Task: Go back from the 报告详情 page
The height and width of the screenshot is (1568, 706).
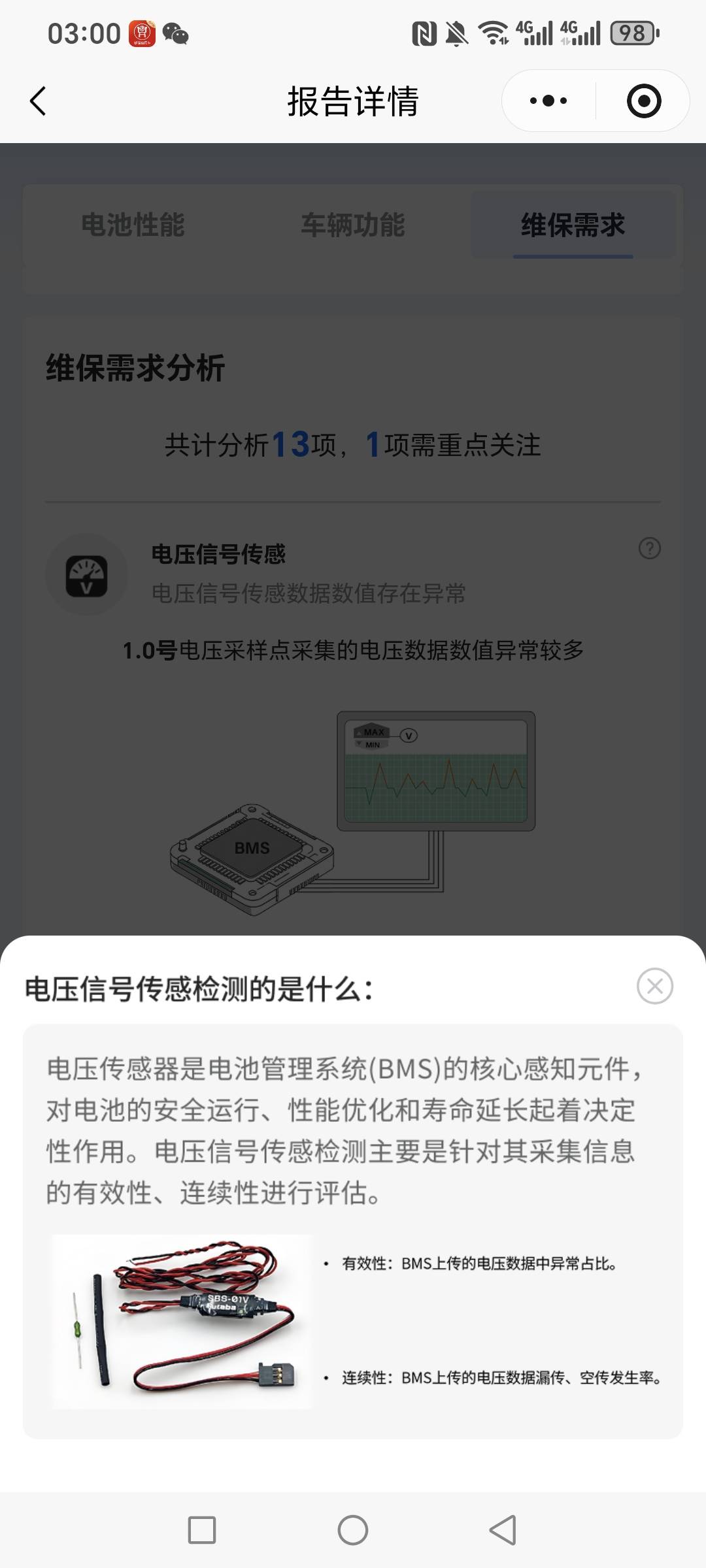Action: coord(38,101)
